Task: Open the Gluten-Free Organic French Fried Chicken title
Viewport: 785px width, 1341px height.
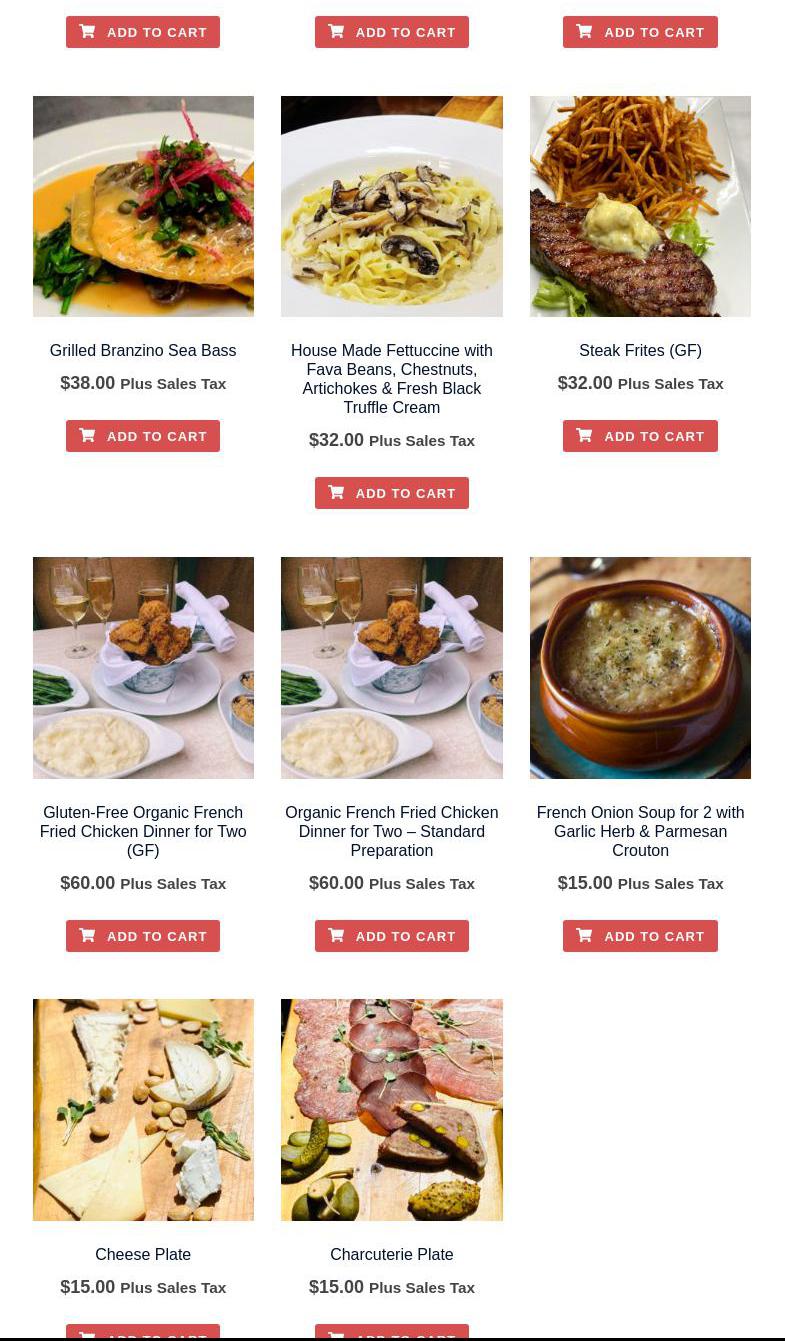Action: [143, 831]
